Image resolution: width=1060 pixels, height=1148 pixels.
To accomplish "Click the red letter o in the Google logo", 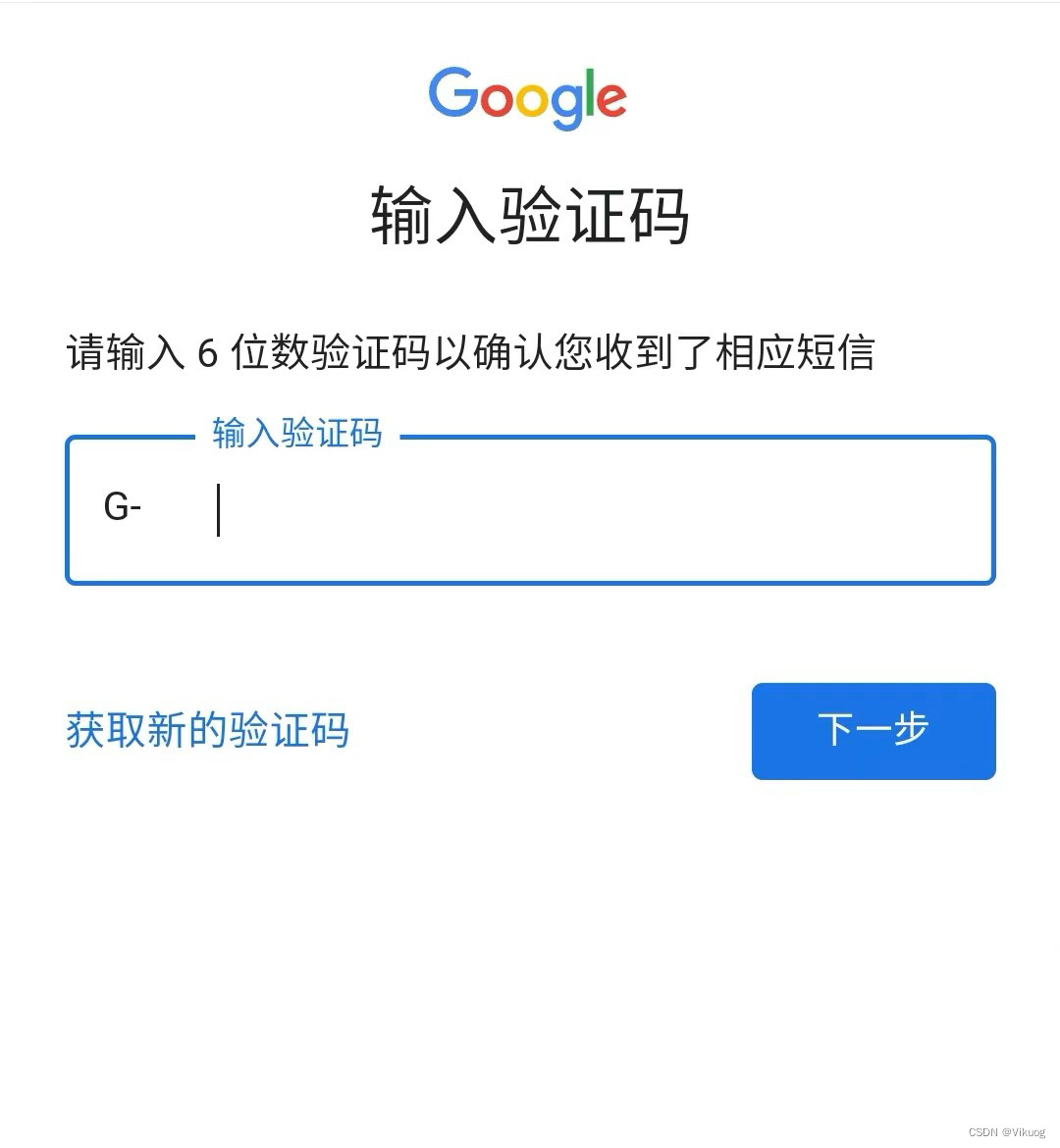I will pyautogui.click(x=498, y=100).
